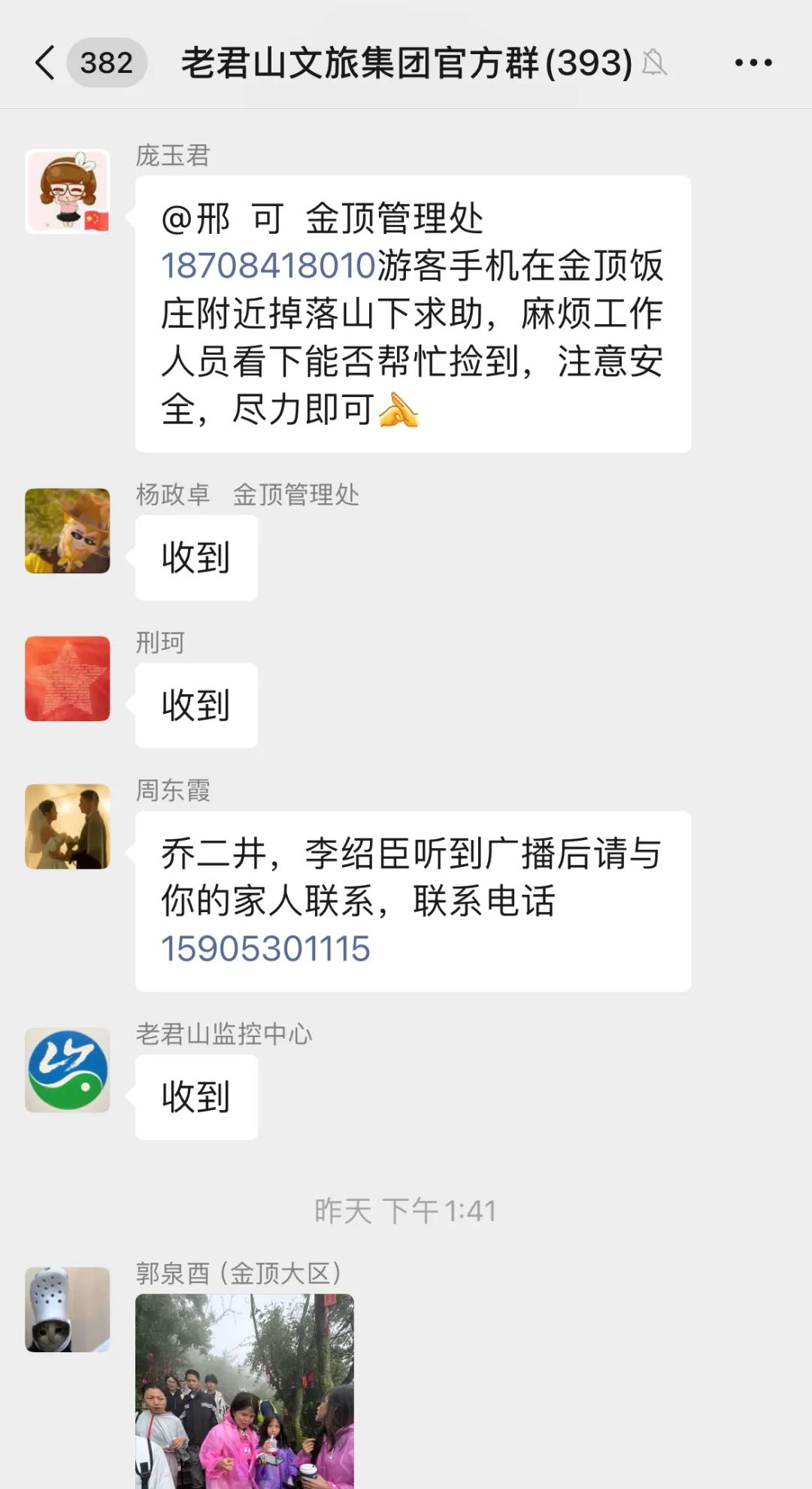
Task: Tap phone number 18708418010 link
Action: pyautogui.click(x=268, y=265)
